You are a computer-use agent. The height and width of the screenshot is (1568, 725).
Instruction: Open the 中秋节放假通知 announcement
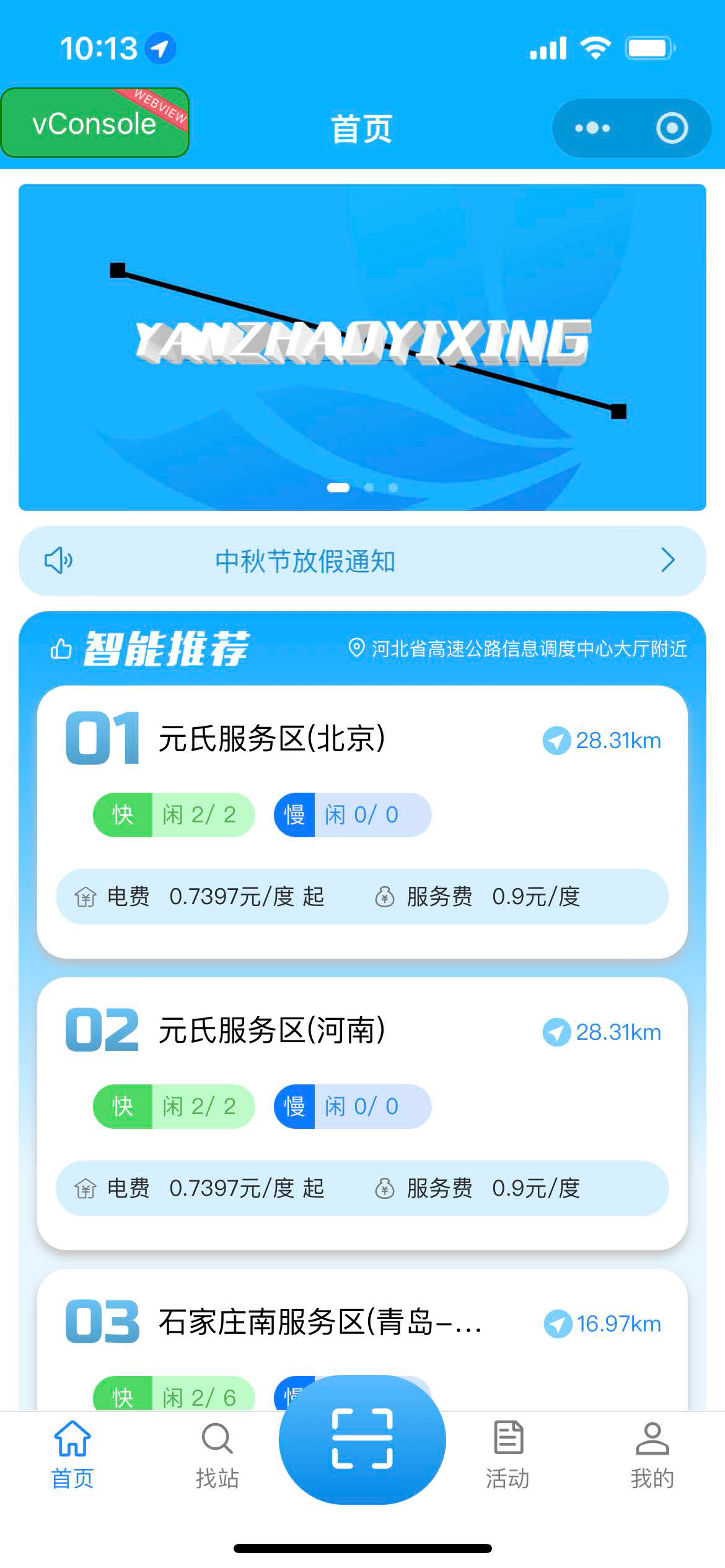pos(362,561)
